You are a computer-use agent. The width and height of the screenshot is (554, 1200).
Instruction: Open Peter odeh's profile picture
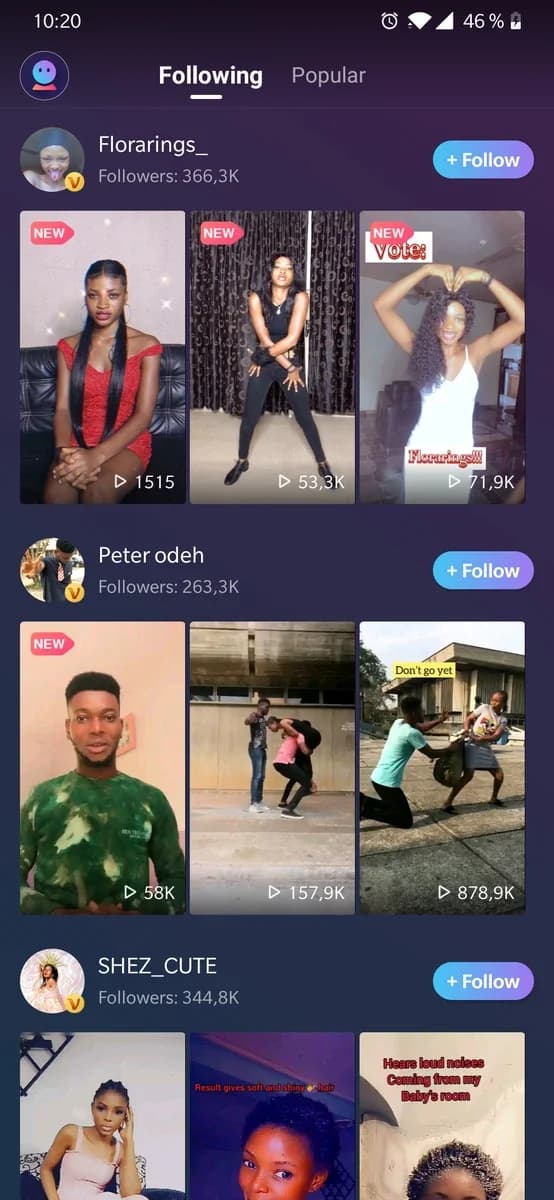click(x=52, y=570)
